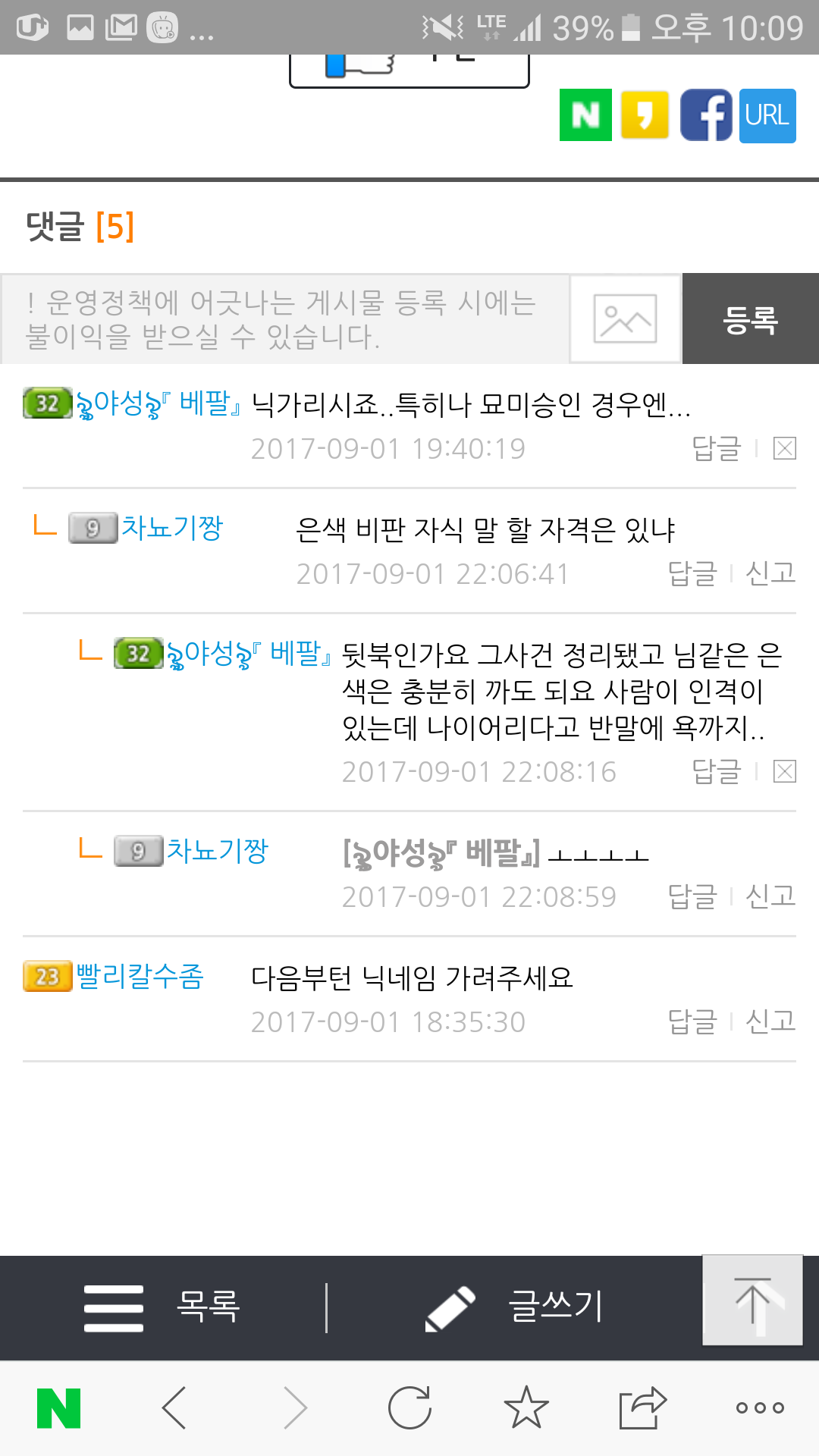The width and height of the screenshot is (819, 1456).
Task: Submit comment with 등록 button
Action: coord(751,319)
